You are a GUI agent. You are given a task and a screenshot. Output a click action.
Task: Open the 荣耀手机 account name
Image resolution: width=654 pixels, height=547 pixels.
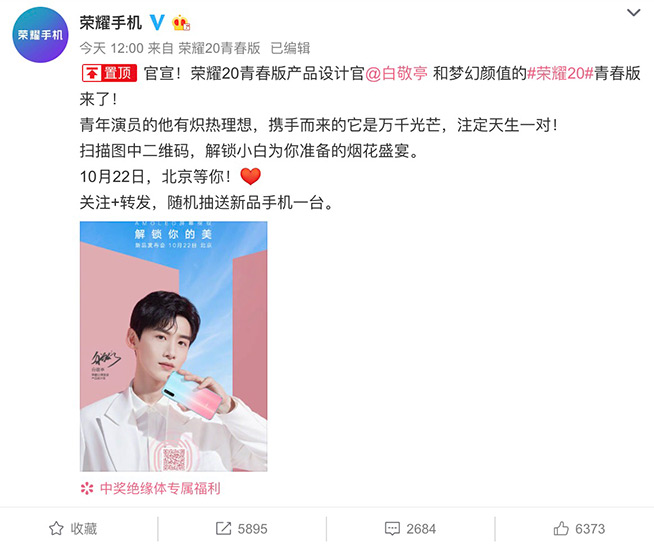[x=111, y=22]
